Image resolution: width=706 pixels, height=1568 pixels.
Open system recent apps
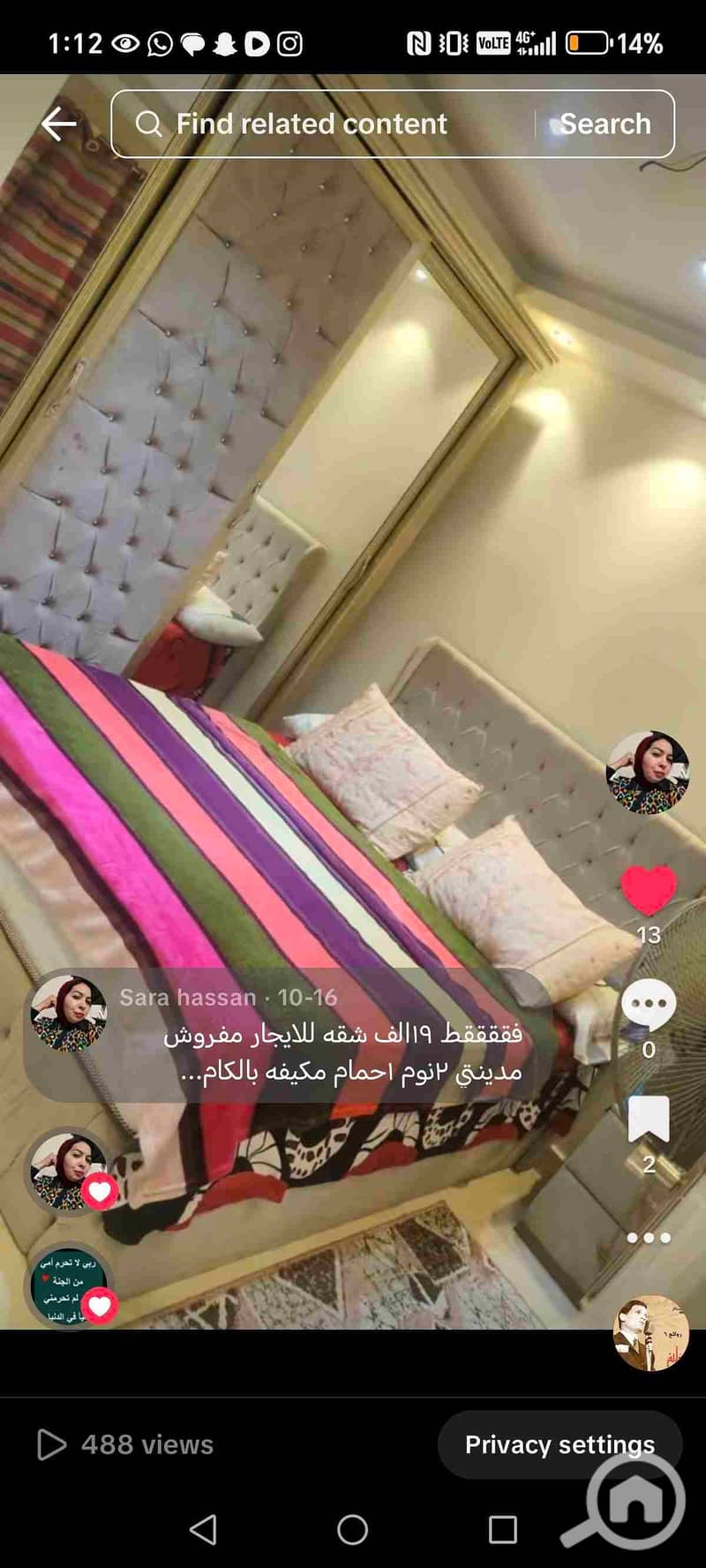point(502,1529)
